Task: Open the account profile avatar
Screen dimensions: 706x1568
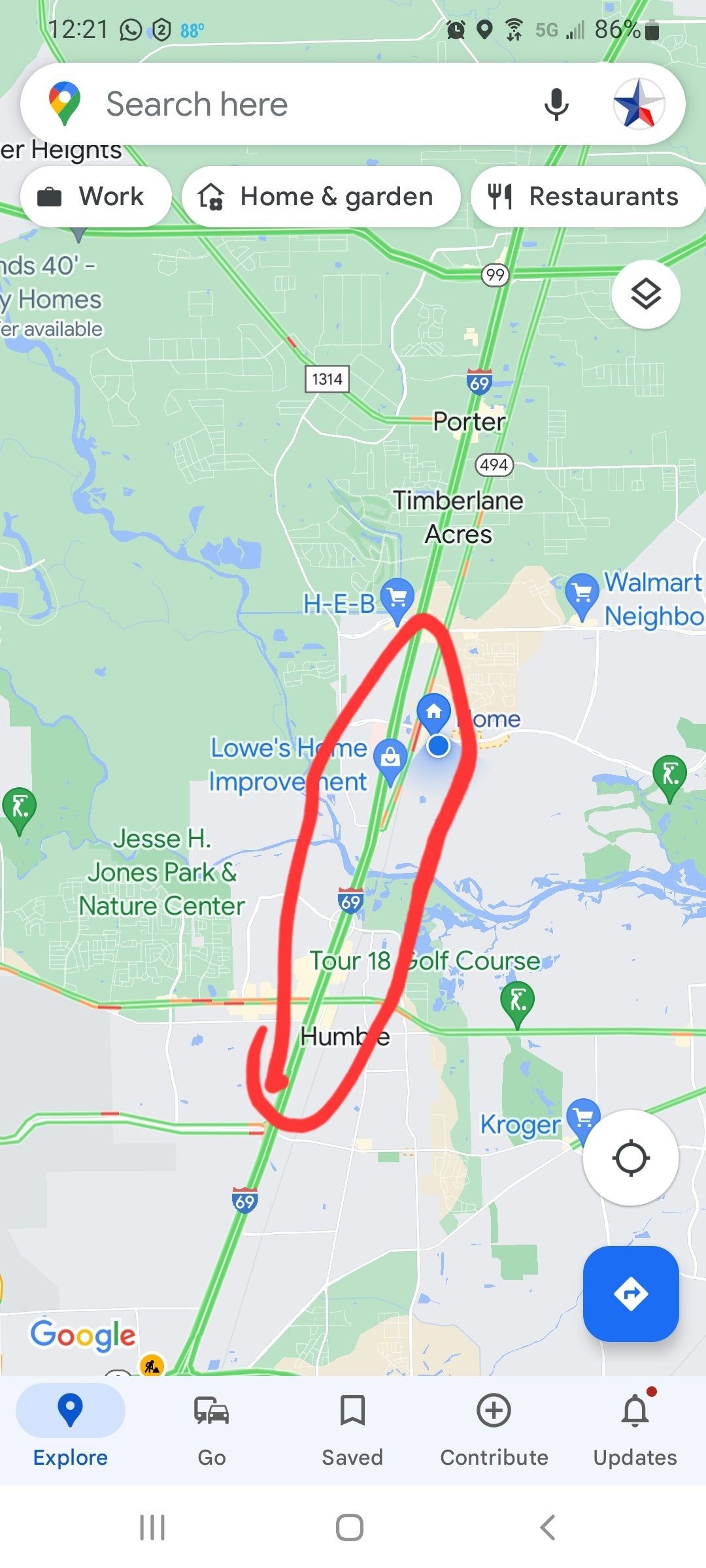Action: [639, 105]
